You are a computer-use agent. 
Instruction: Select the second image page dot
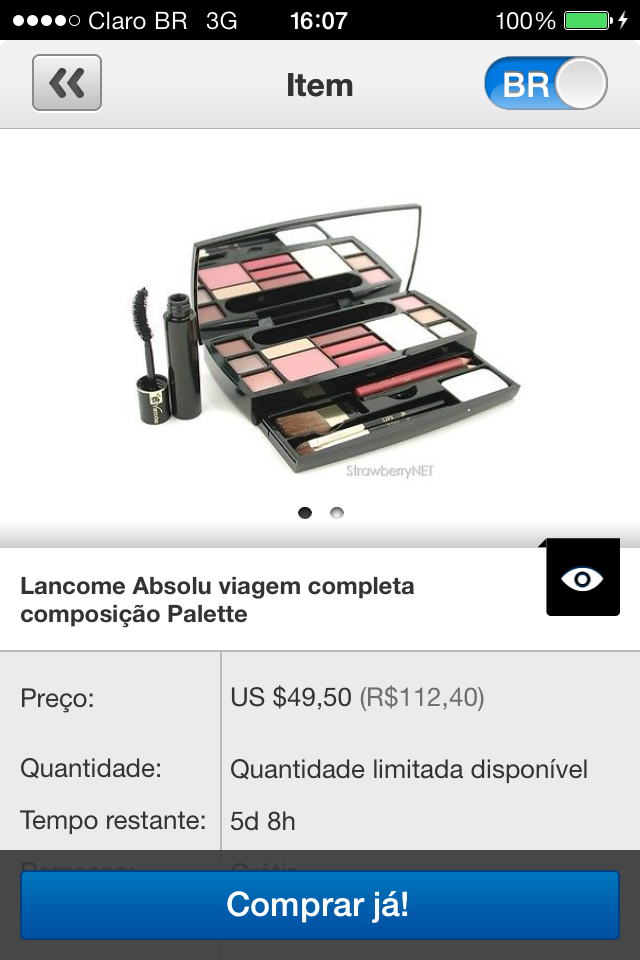[337, 513]
